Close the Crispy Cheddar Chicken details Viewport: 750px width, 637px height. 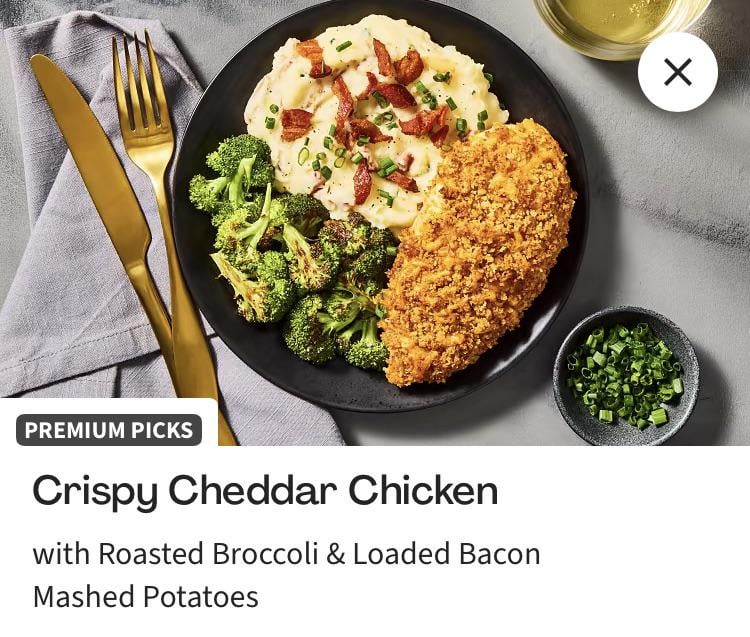[677, 72]
